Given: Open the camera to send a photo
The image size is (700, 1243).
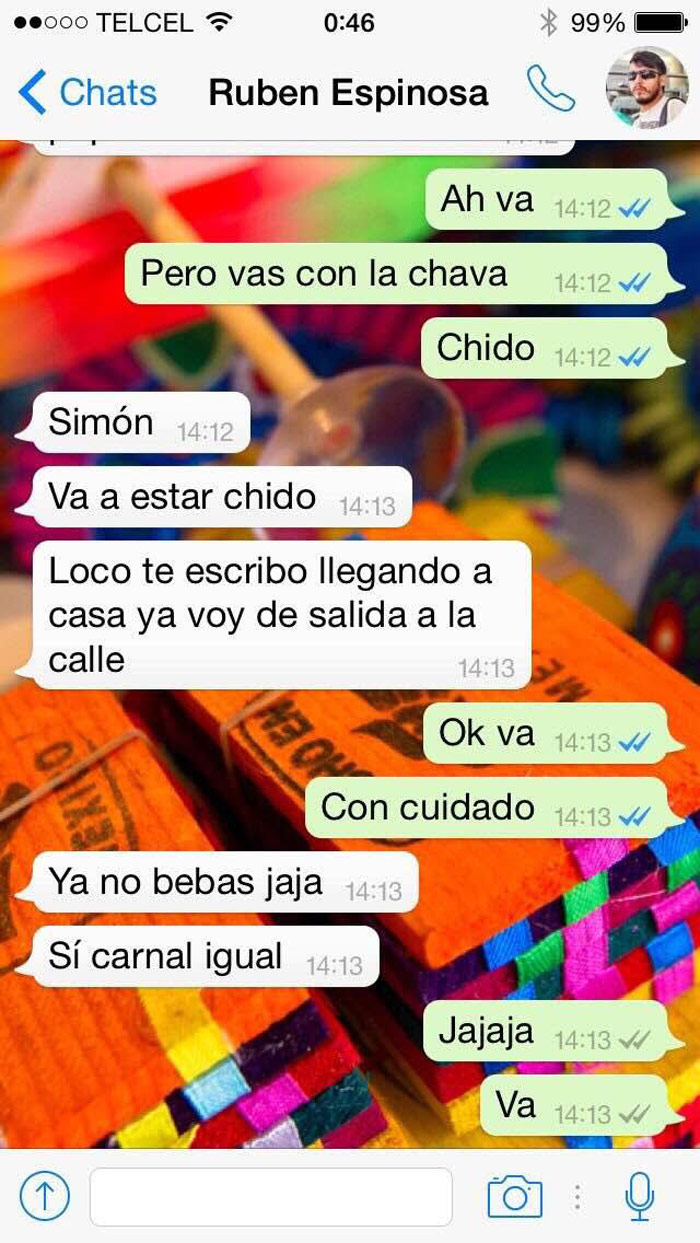Looking at the screenshot, I should pos(515,1196).
